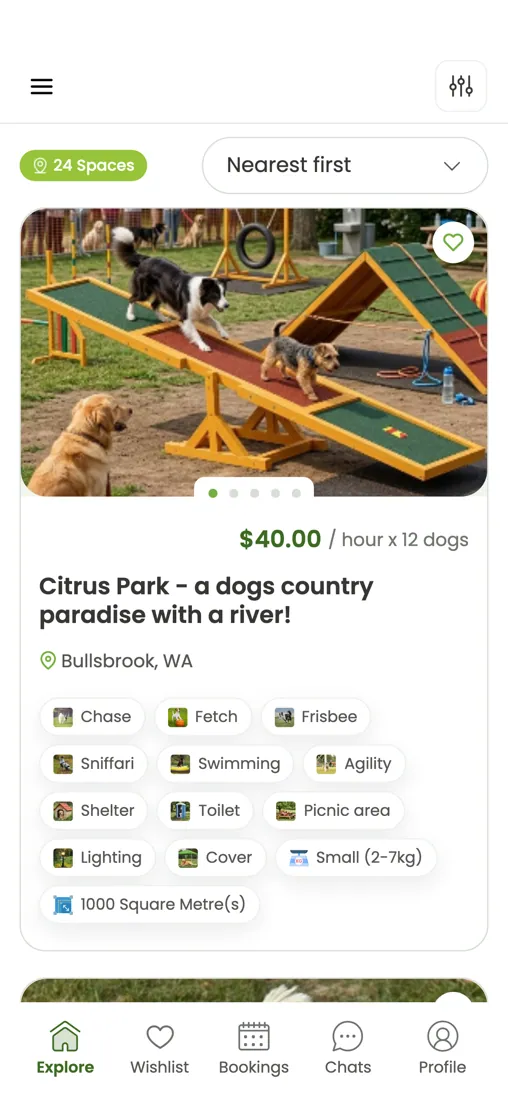Select the Explore tab
Viewport: 508px width, 1100px height.
click(x=65, y=1049)
